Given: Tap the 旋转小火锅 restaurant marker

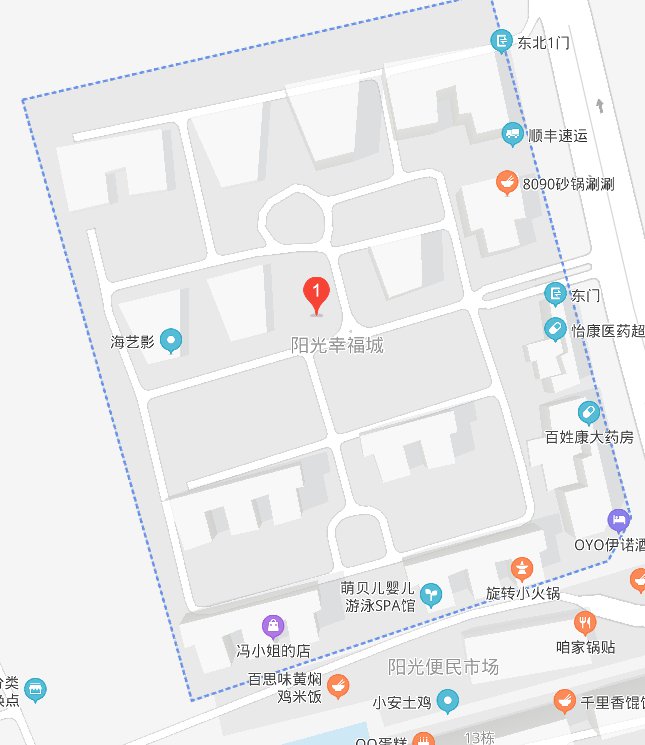Looking at the screenshot, I should click(520, 569).
